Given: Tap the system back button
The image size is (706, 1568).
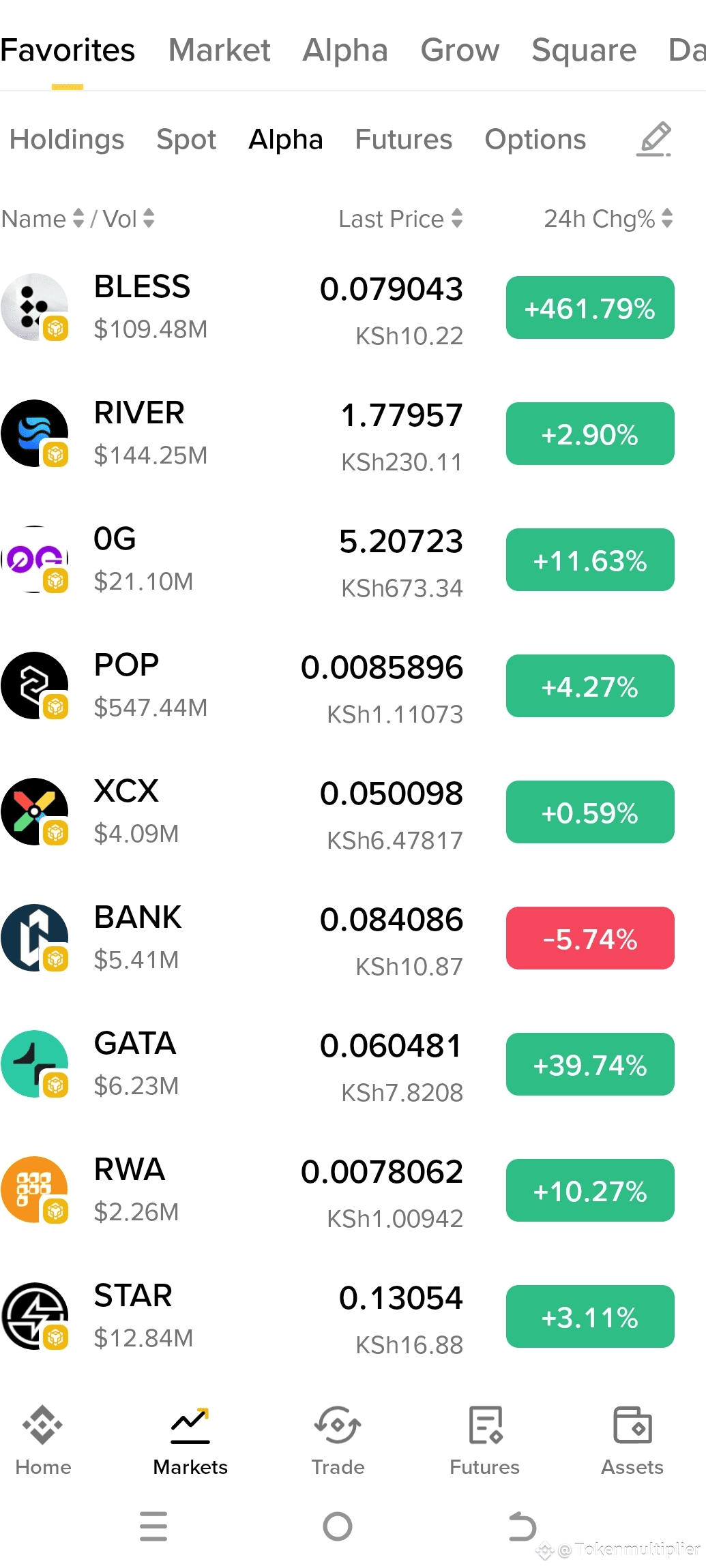Looking at the screenshot, I should click(523, 1526).
